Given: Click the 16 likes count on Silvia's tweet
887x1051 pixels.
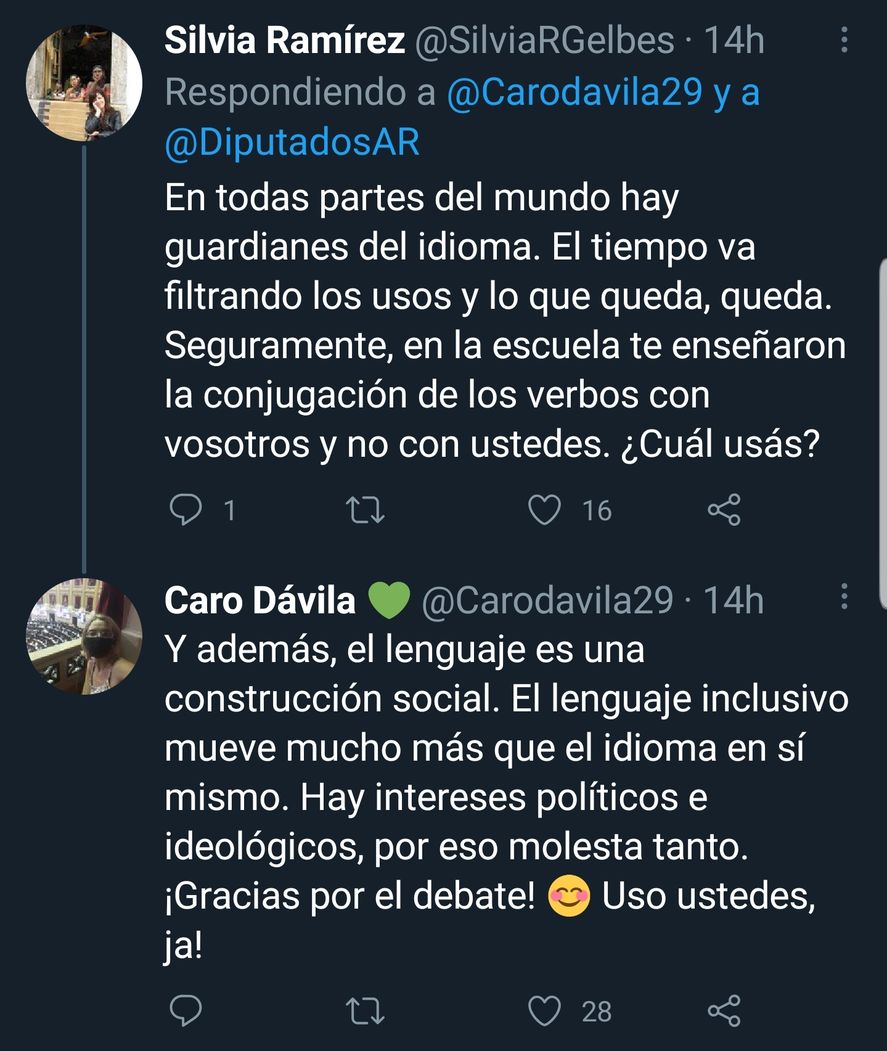Looking at the screenshot, I should click(x=597, y=510).
